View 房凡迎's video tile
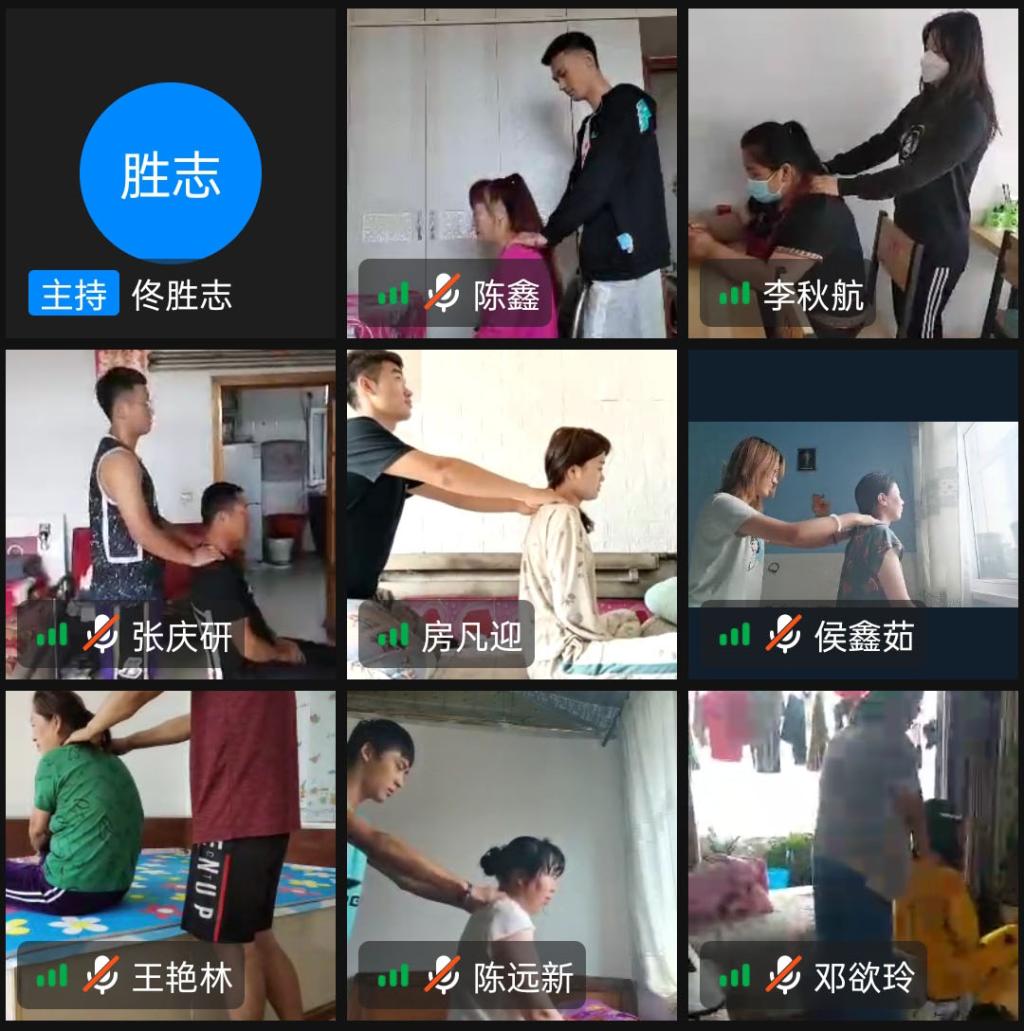Image resolution: width=1024 pixels, height=1031 pixels. 511,514
